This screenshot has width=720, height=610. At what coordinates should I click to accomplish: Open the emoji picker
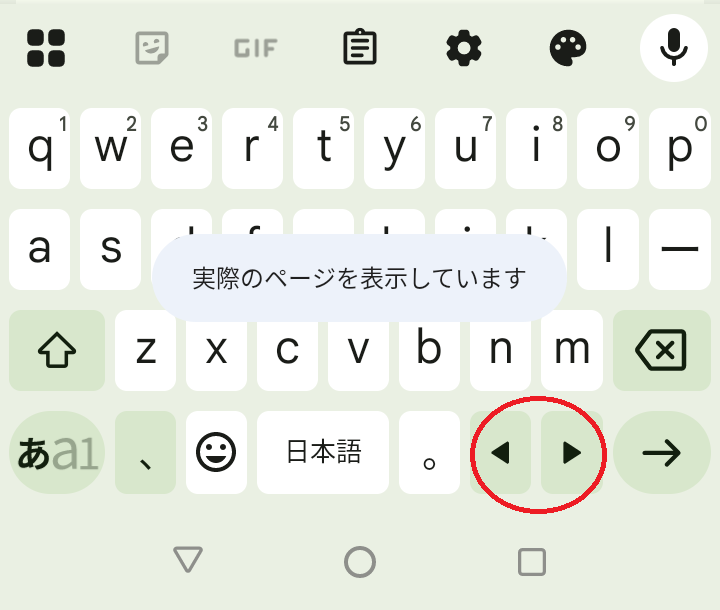(215, 453)
